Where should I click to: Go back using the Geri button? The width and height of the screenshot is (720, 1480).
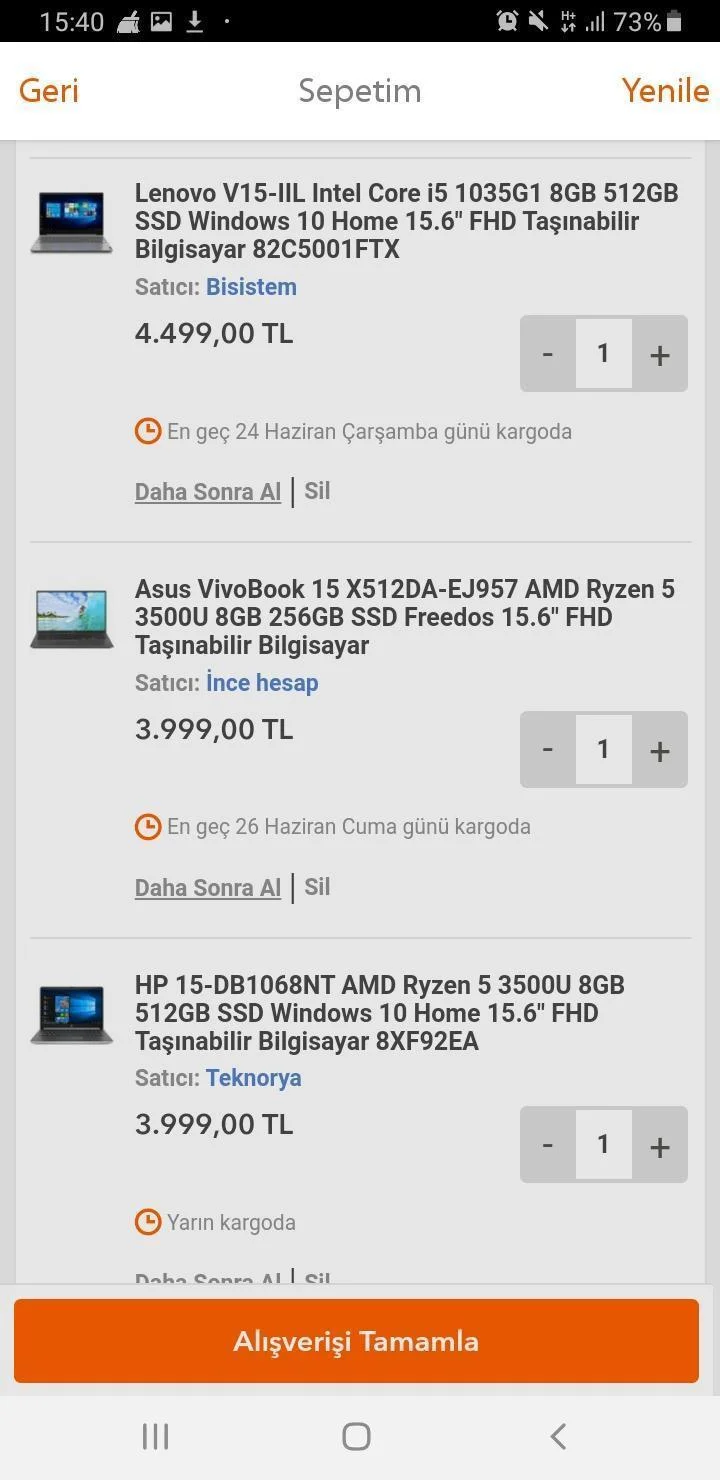(48, 91)
